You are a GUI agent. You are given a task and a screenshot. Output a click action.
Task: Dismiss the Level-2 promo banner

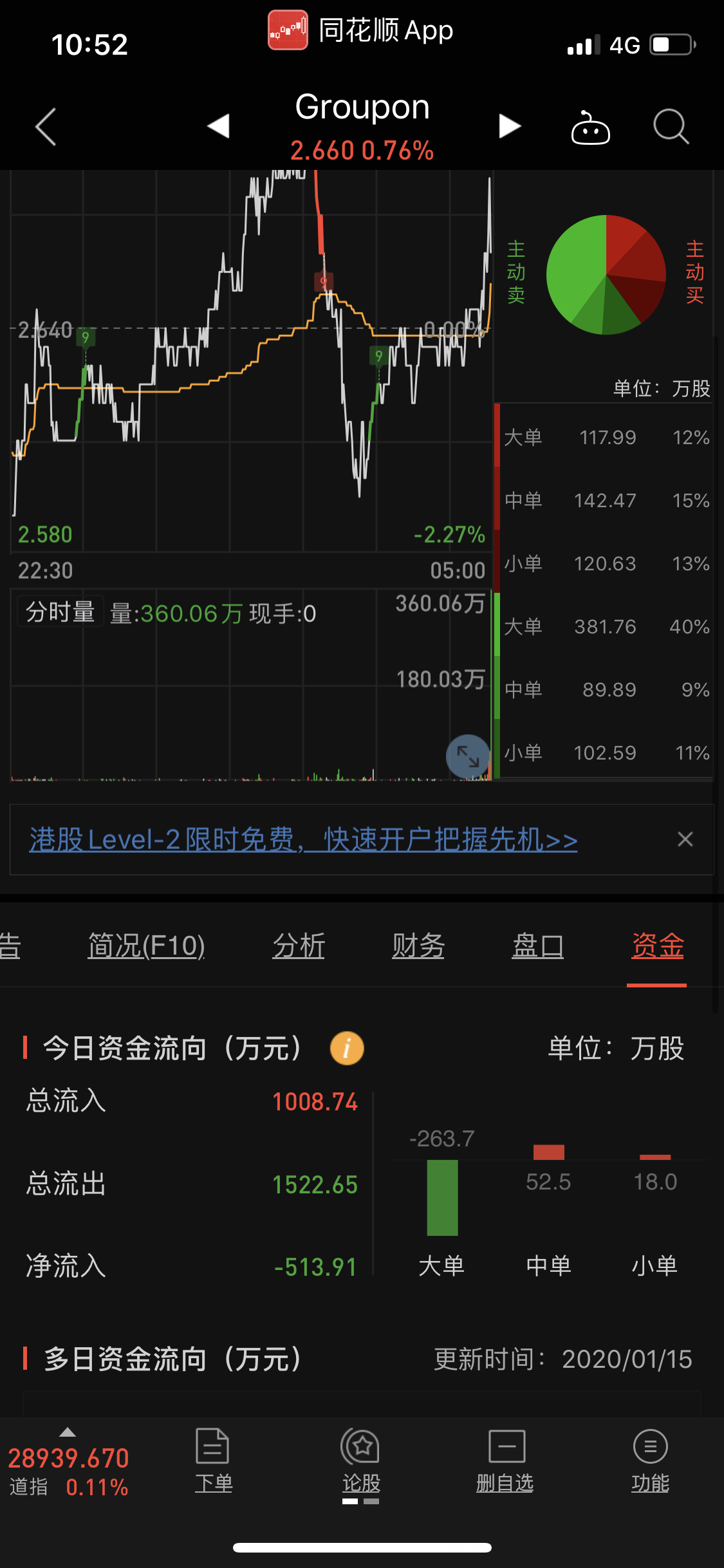click(x=685, y=839)
